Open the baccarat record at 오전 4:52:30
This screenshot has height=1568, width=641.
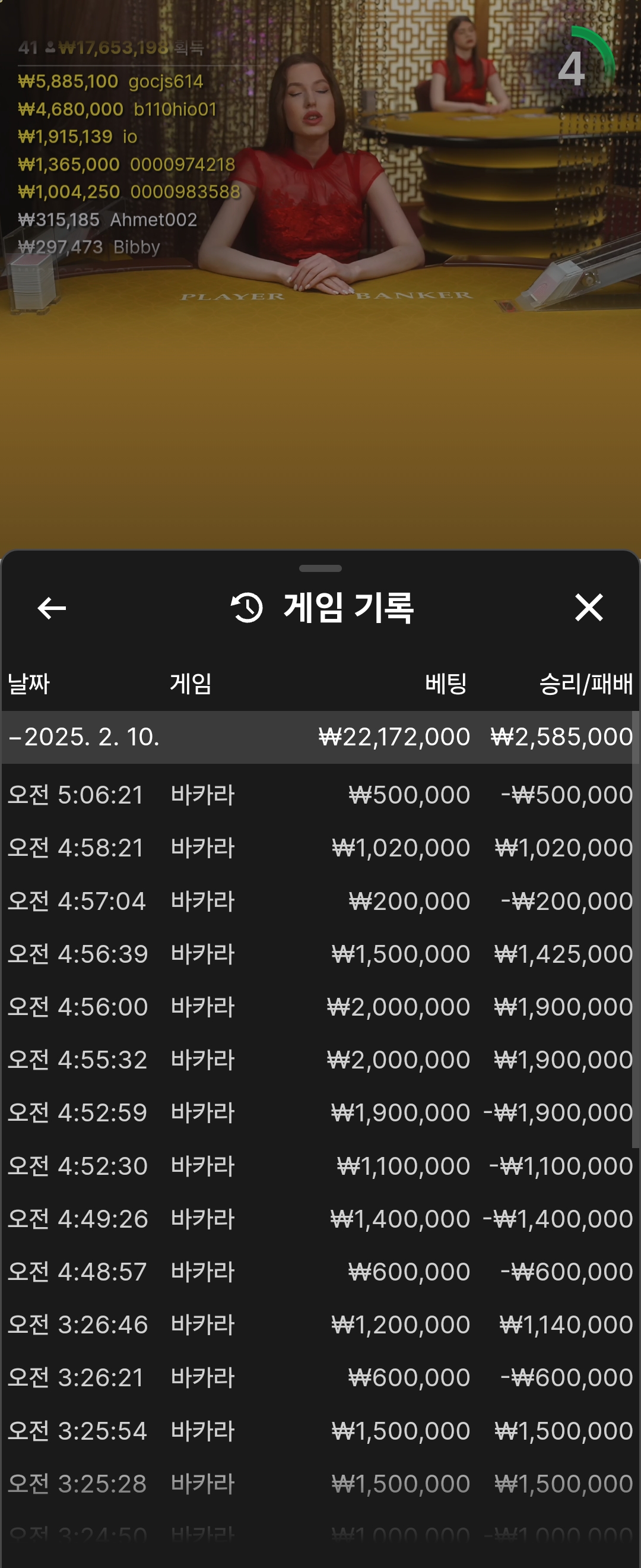320,1166
